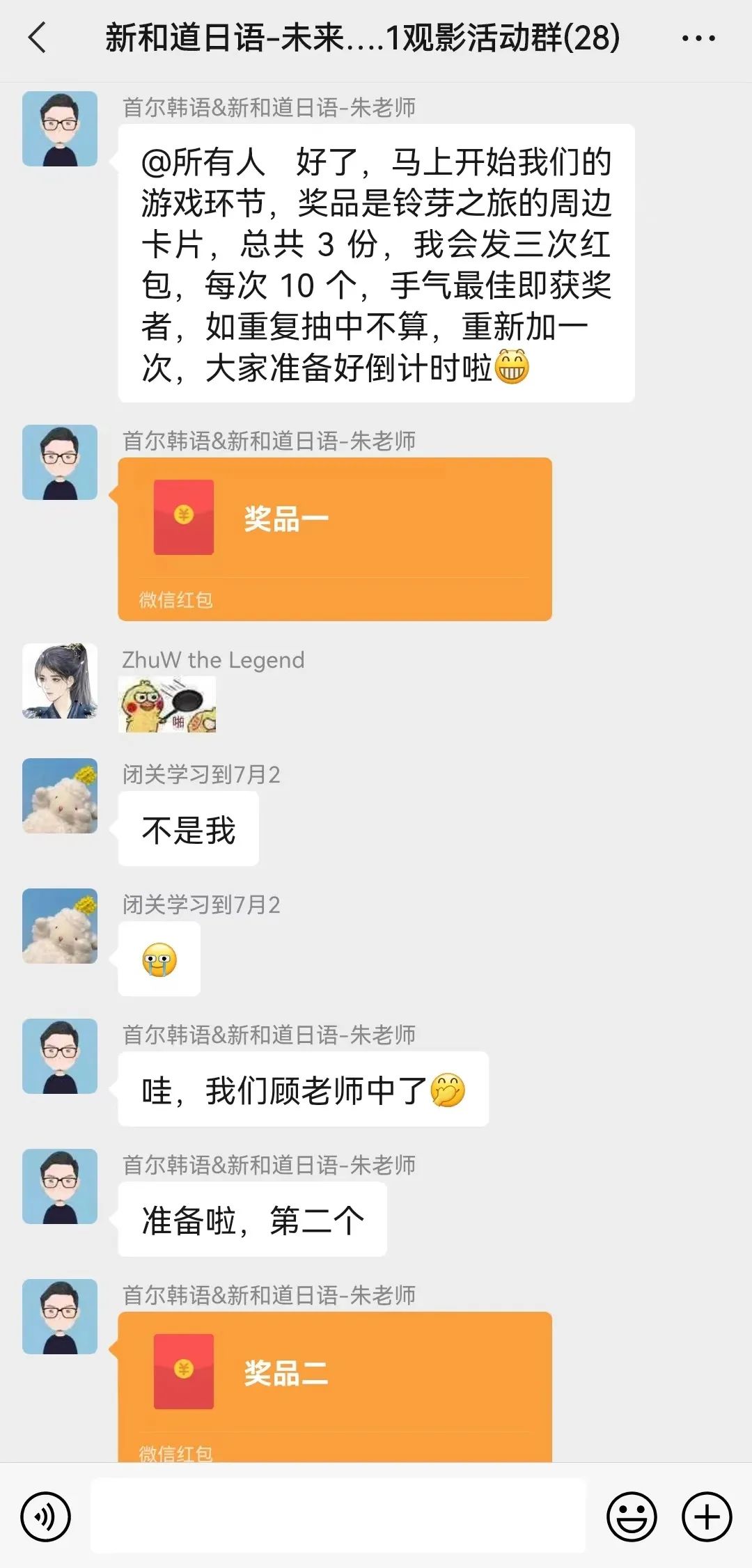Open the plus attachments menu
Screen dimensions: 752x1568
point(706,1516)
